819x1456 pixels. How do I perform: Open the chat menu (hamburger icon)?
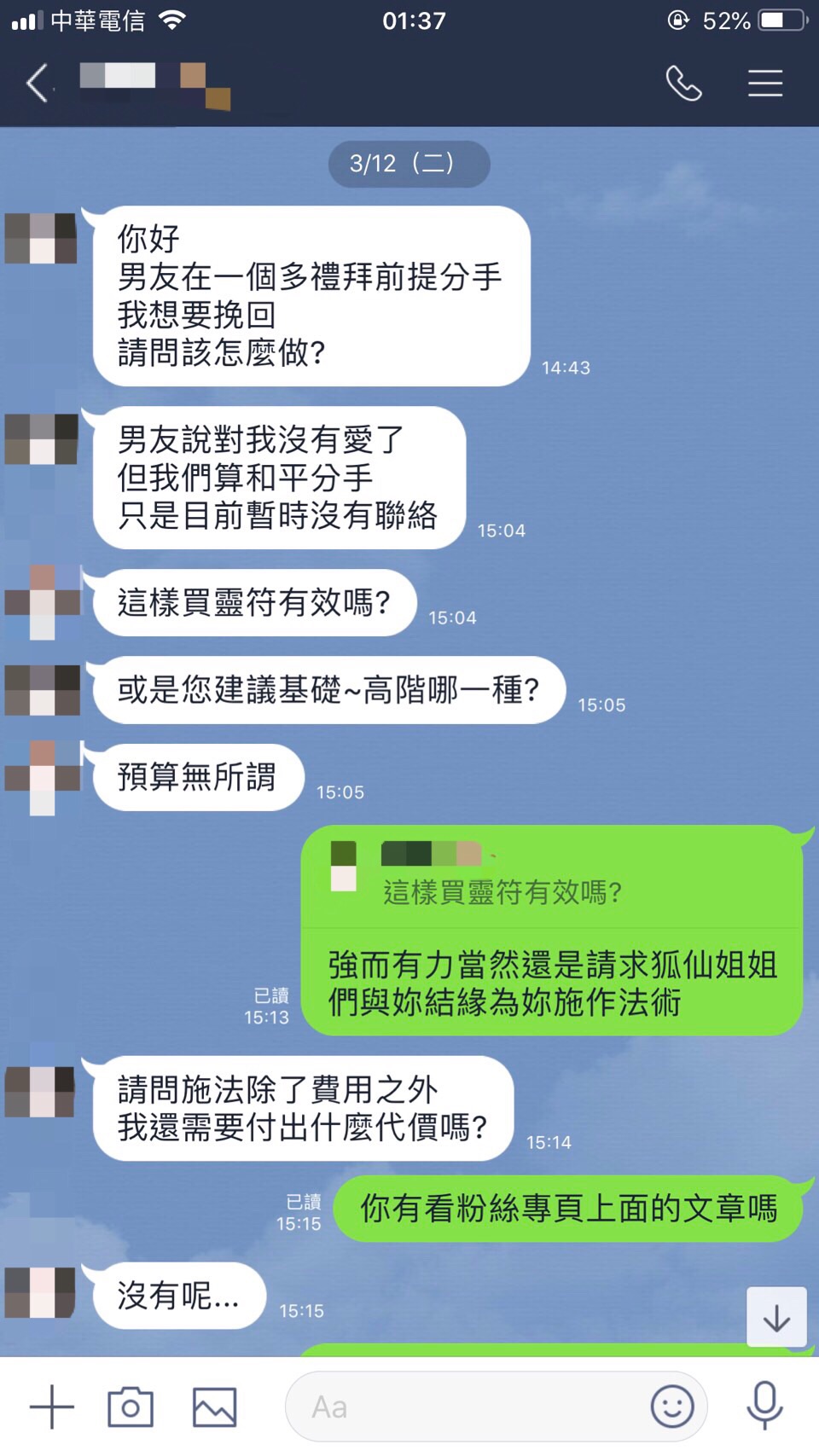click(x=765, y=84)
